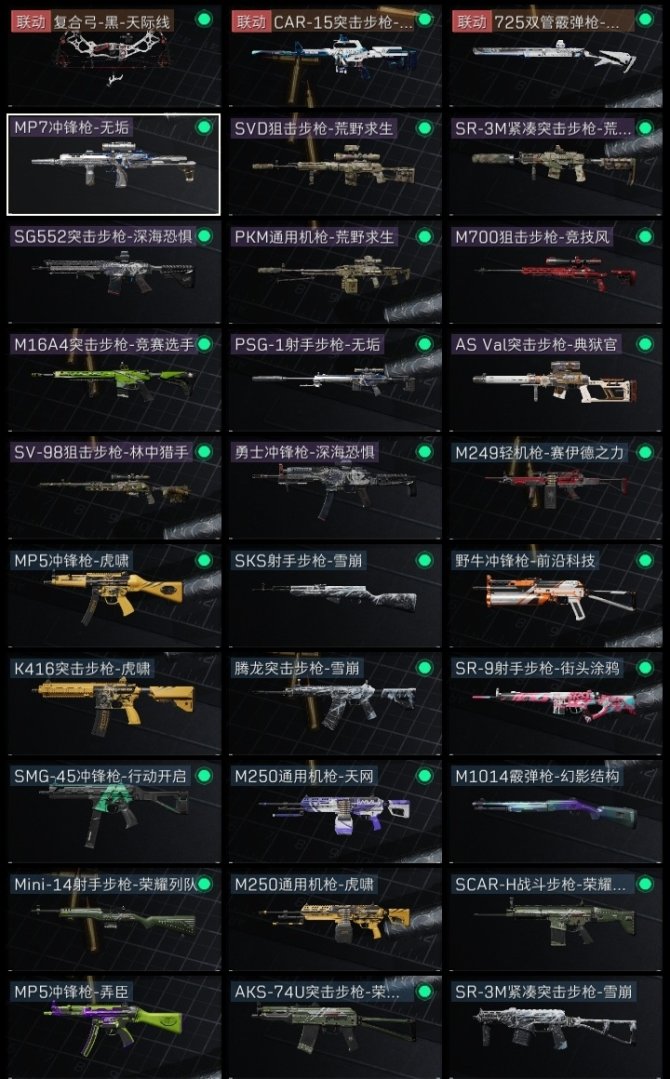The image size is (670, 1079).
Task: Select M700狙击步枪-竞技风
Action: coord(556,272)
